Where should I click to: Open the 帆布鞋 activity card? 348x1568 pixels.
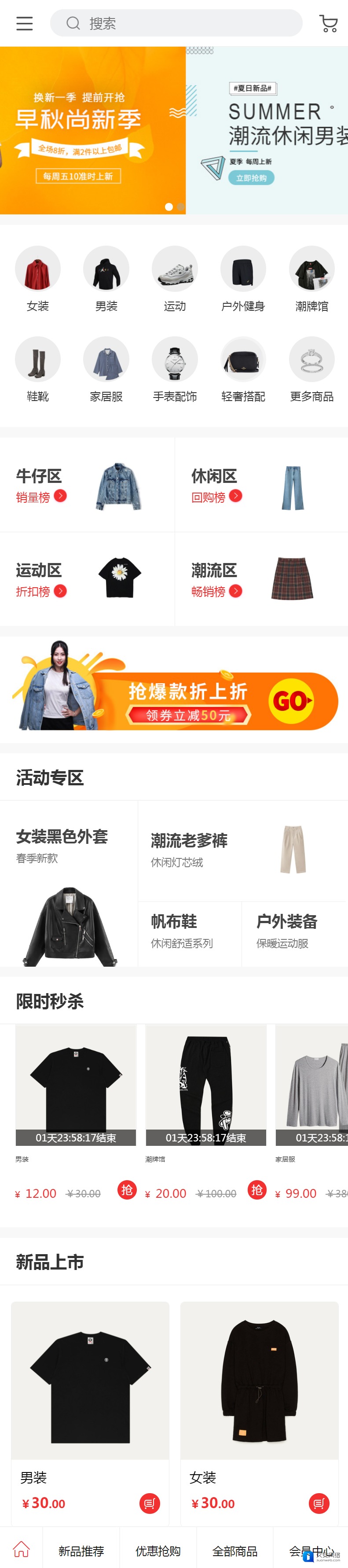coord(189,932)
